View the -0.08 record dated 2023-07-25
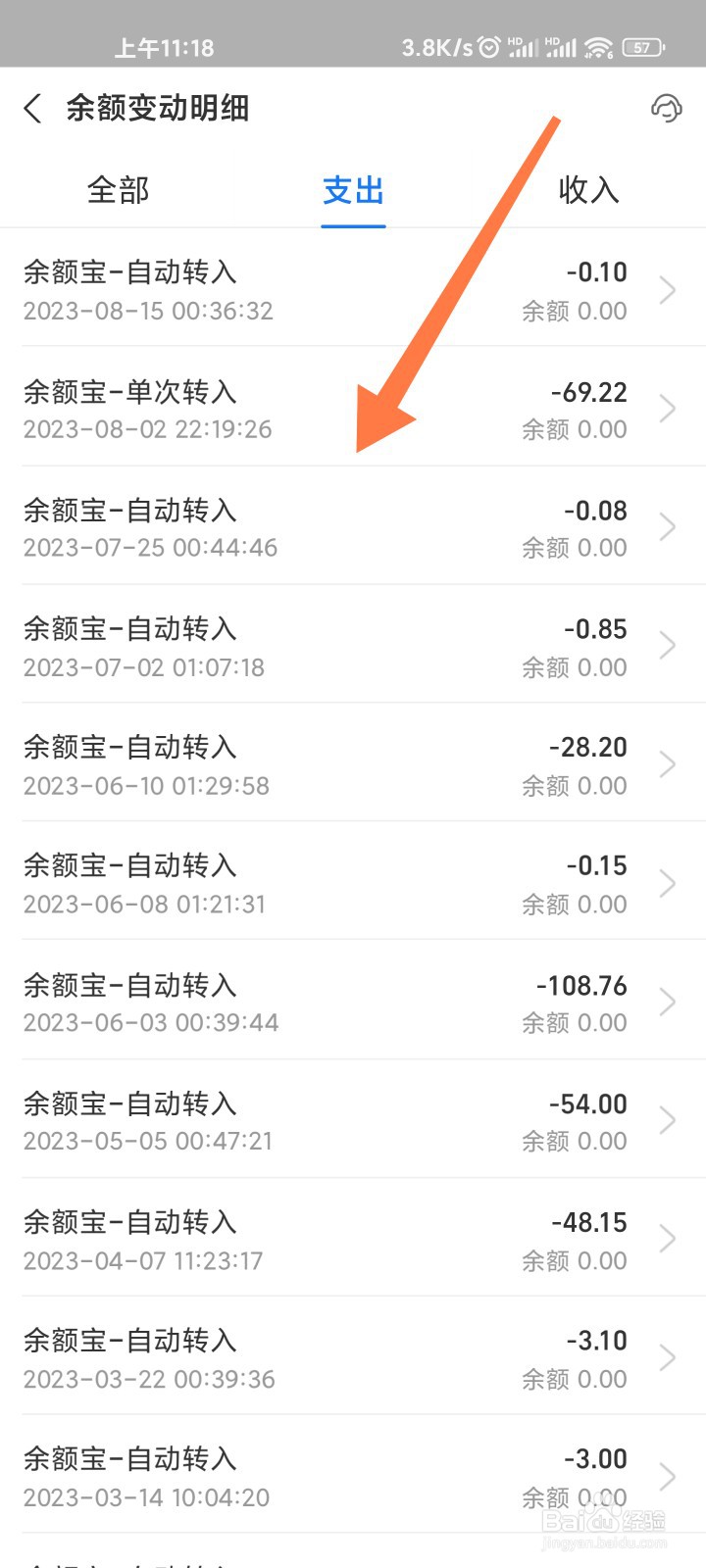 353,526
